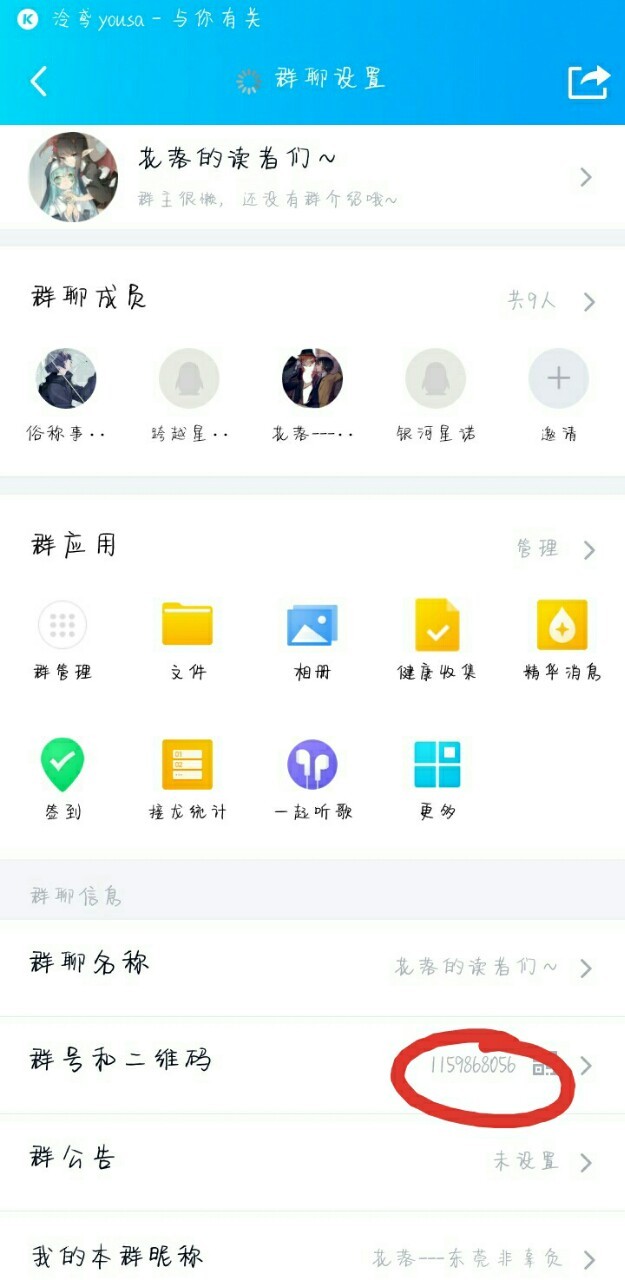625x1280 pixels.
Task: Tap the 邀请 plus button
Action: 558,379
